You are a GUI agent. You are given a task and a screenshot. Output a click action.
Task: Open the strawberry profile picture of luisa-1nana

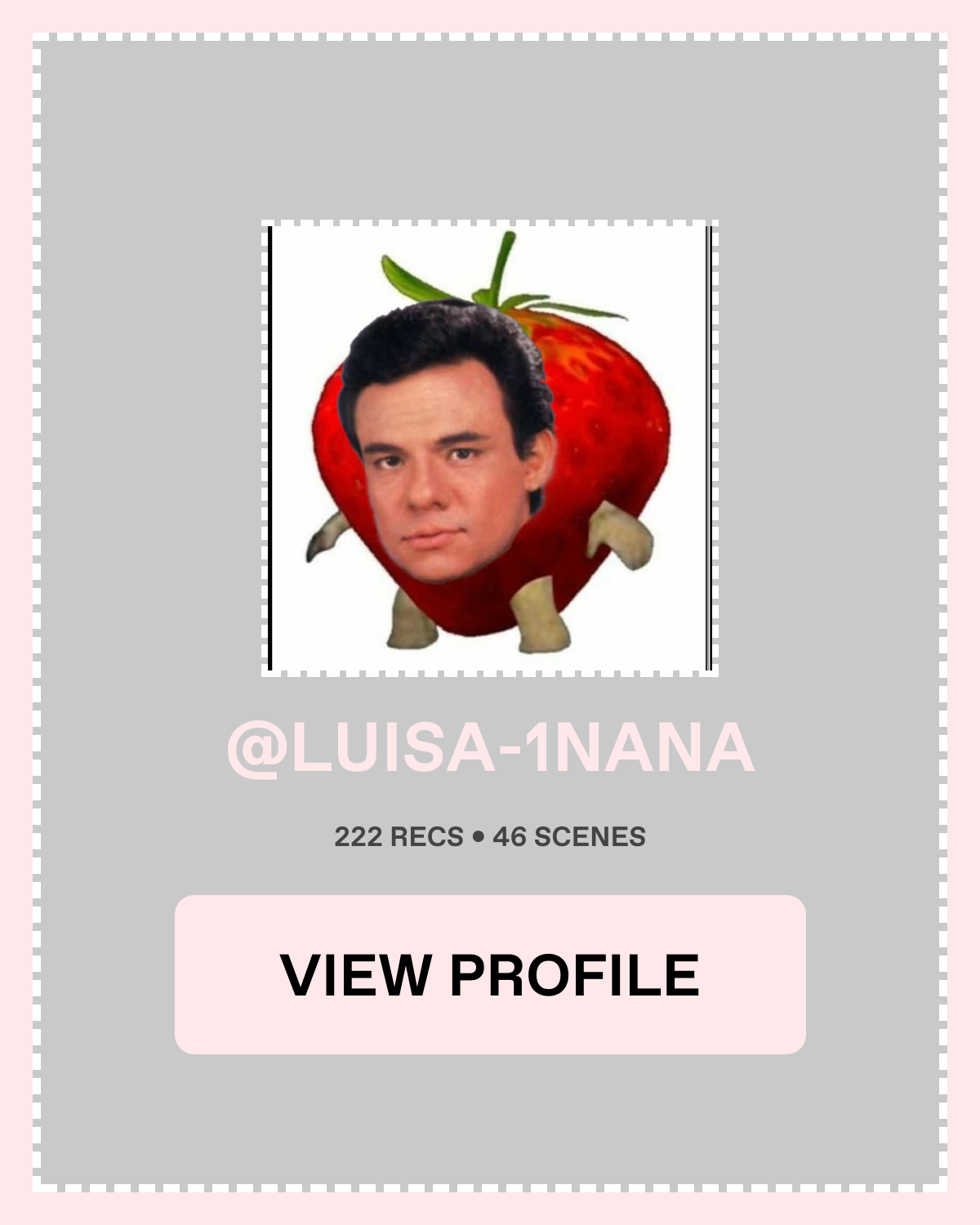[x=490, y=448]
